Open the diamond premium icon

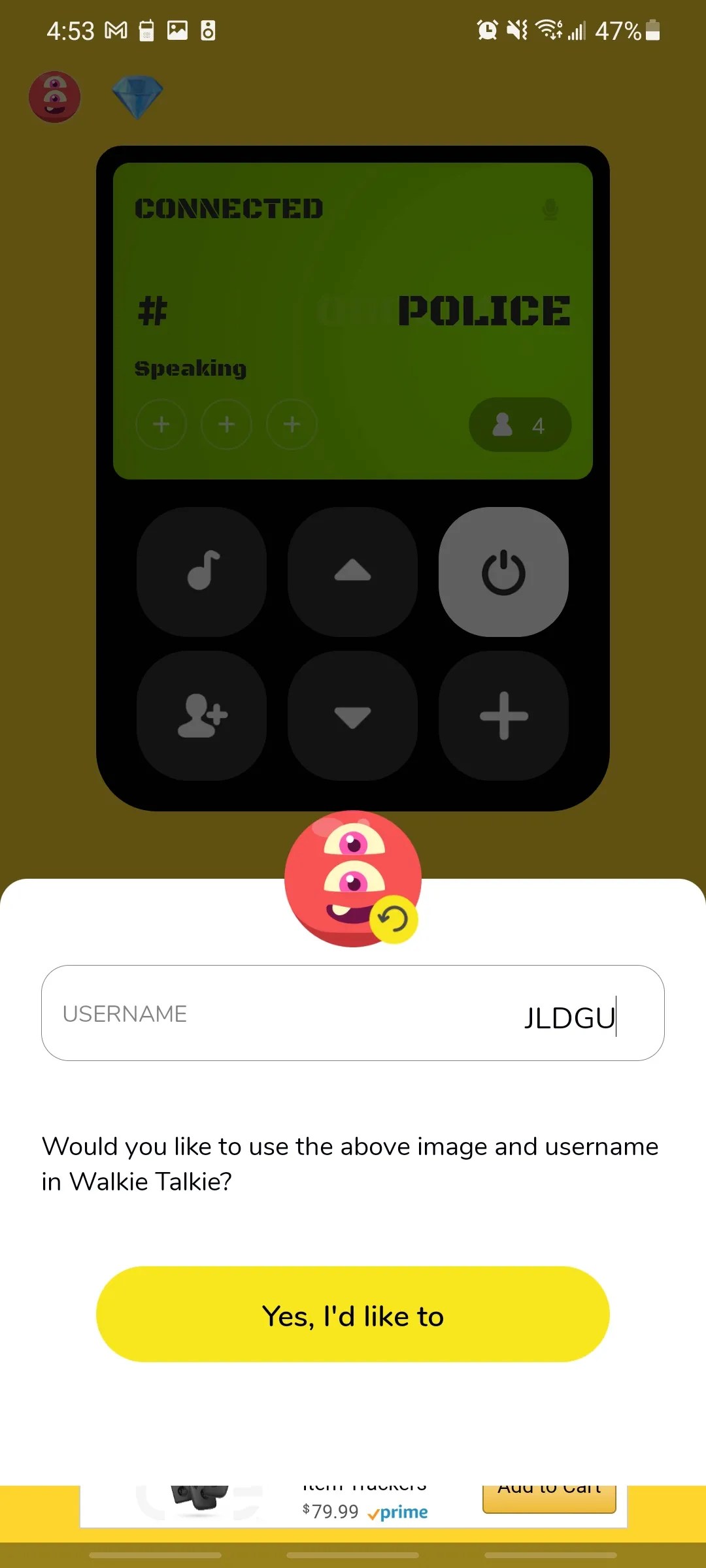point(137,97)
